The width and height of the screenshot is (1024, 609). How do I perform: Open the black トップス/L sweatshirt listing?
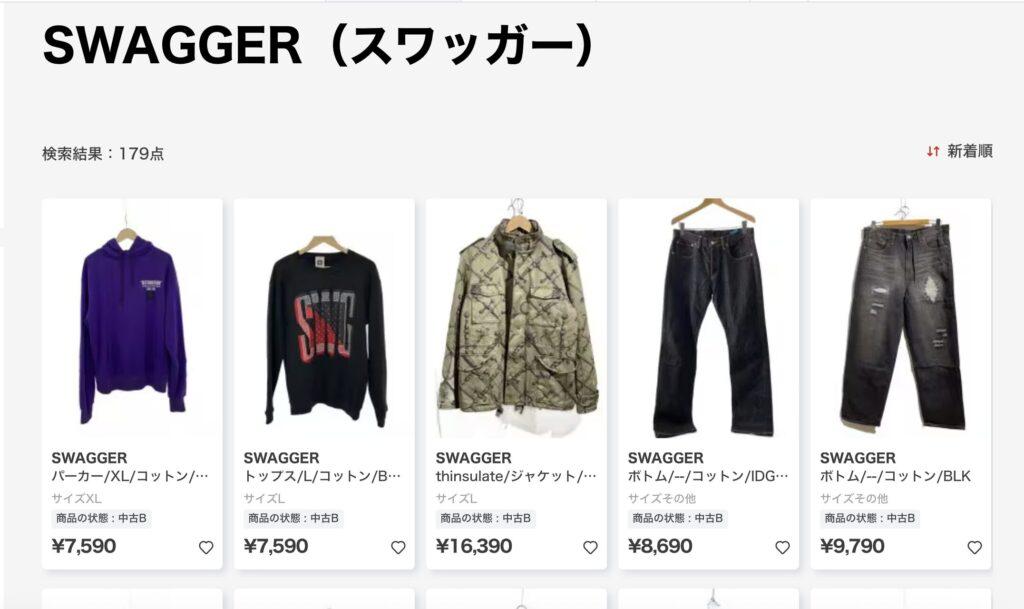click(324, 320)
